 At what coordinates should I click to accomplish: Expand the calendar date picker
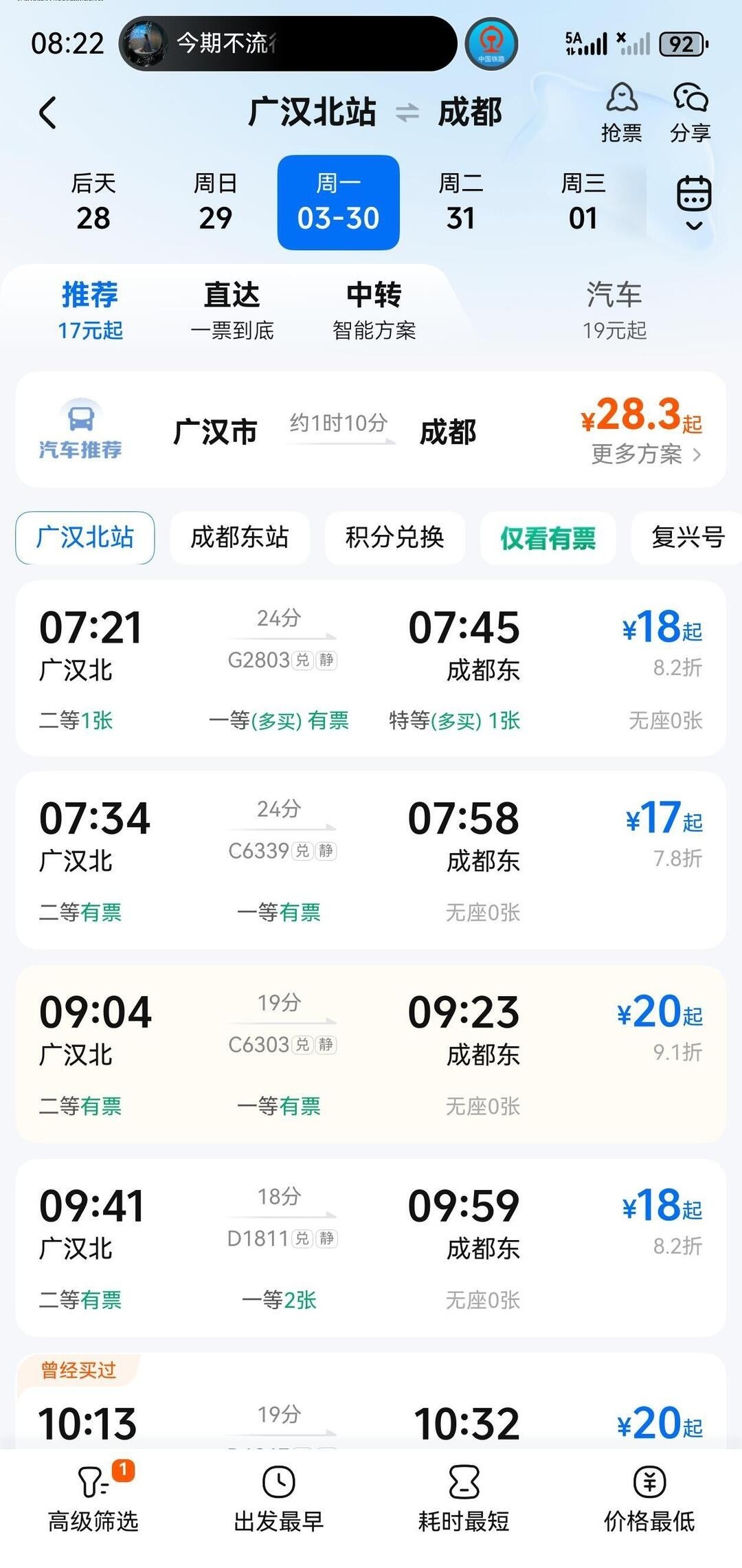[694, 203]
